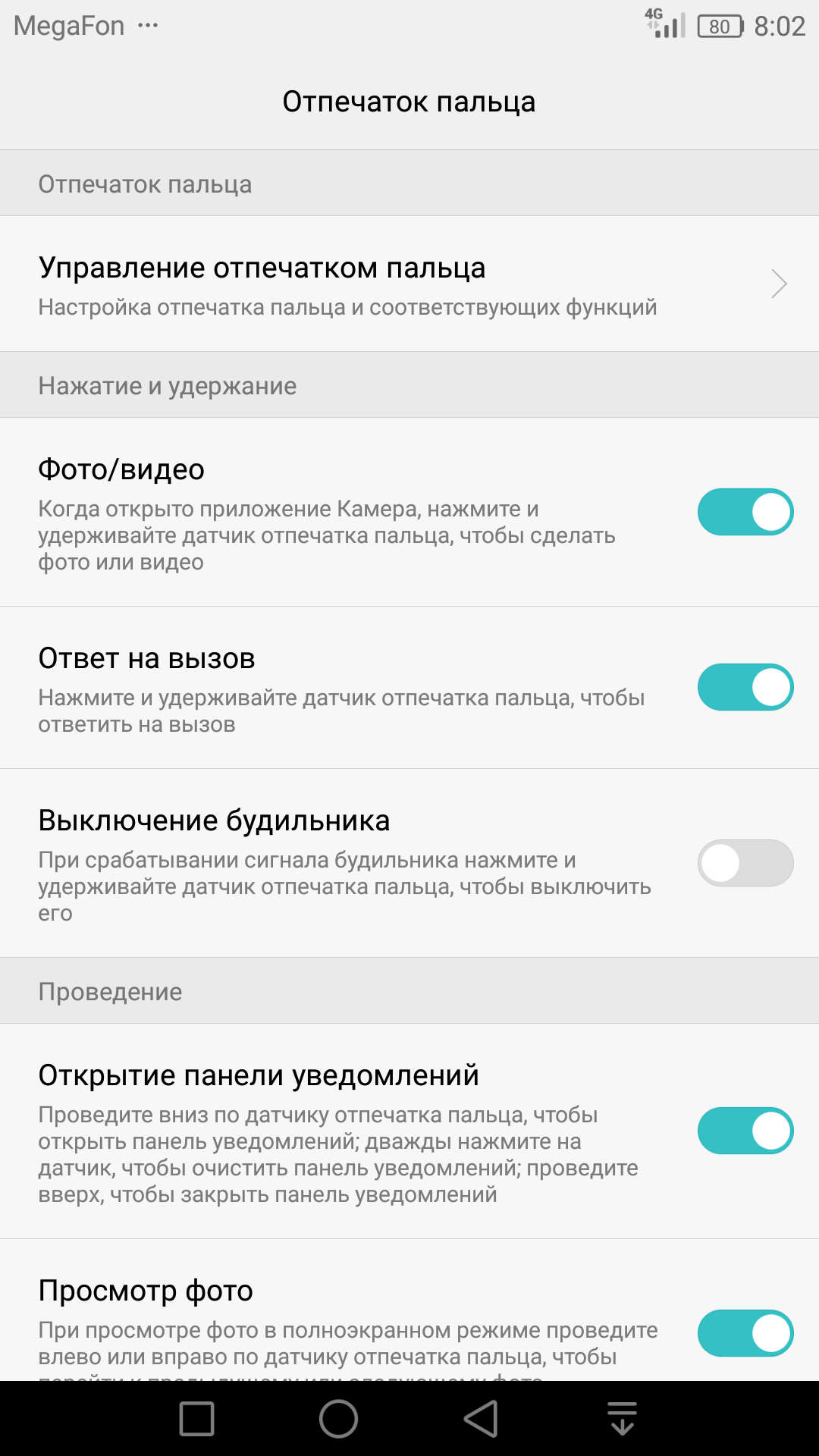This screenshot has height=1456, width=819.
Task: Tap the hide navigation bar arrow
Action: tap(623, 1419)
